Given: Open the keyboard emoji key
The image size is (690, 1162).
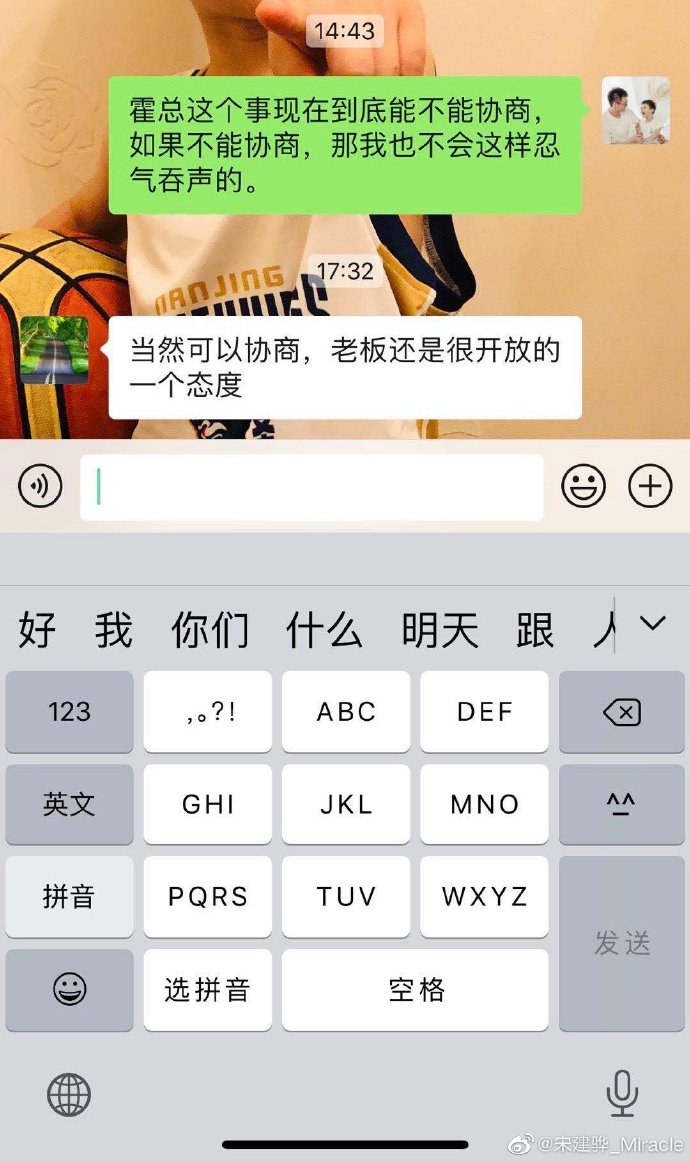Looking at the screenshot, I should [x=69, y=990].
